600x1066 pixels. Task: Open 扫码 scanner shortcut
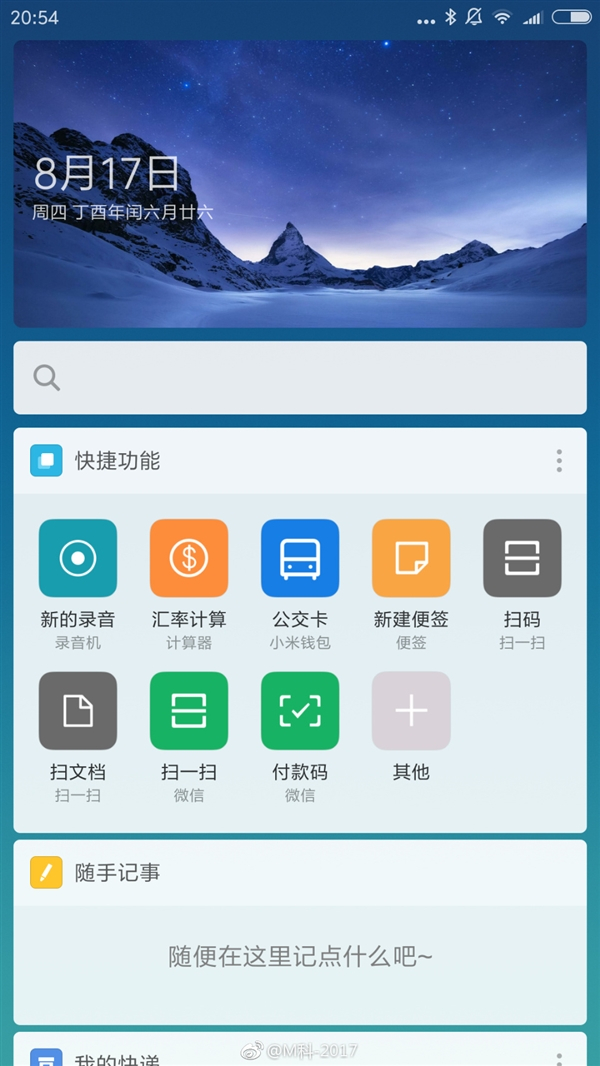(x=522, y=559)
